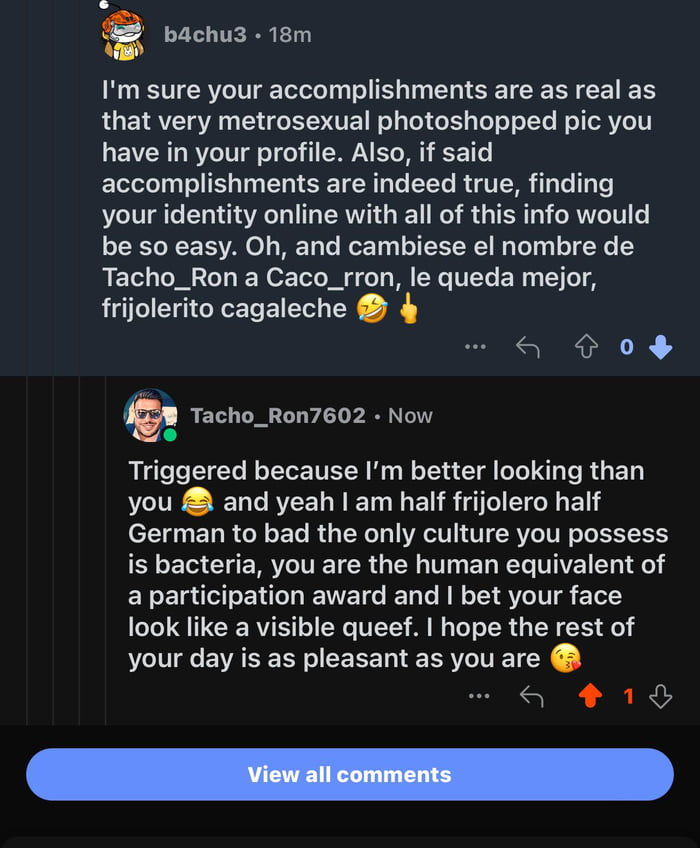The image size is (700, 848).
Task: Reply to Tacho_Ron7602's comment
Action: tap(531, 696)
